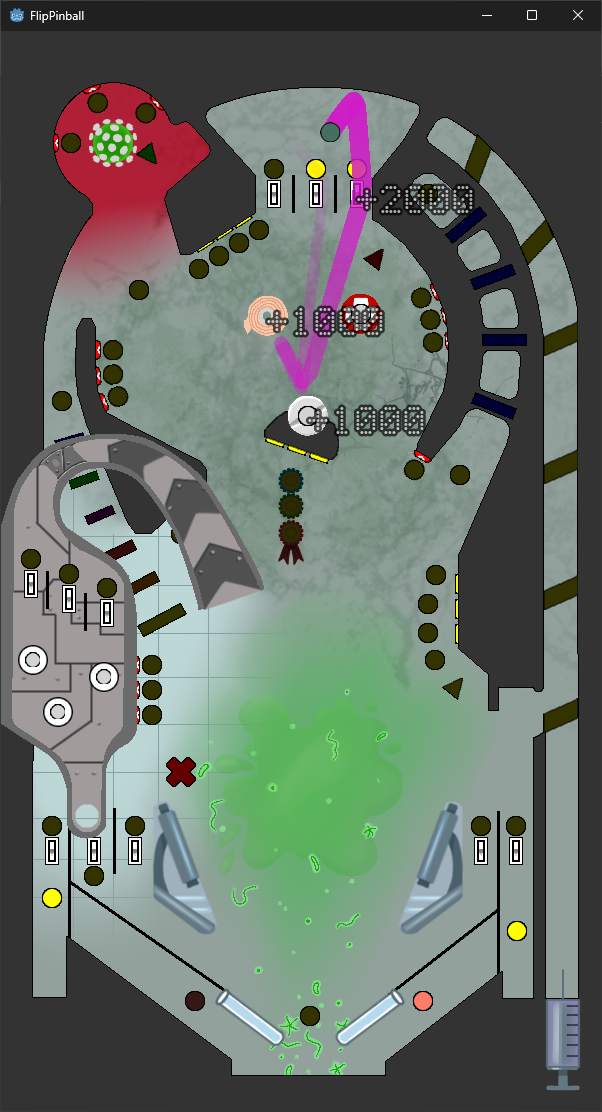Close the FlipPinball window

(578, 15)
